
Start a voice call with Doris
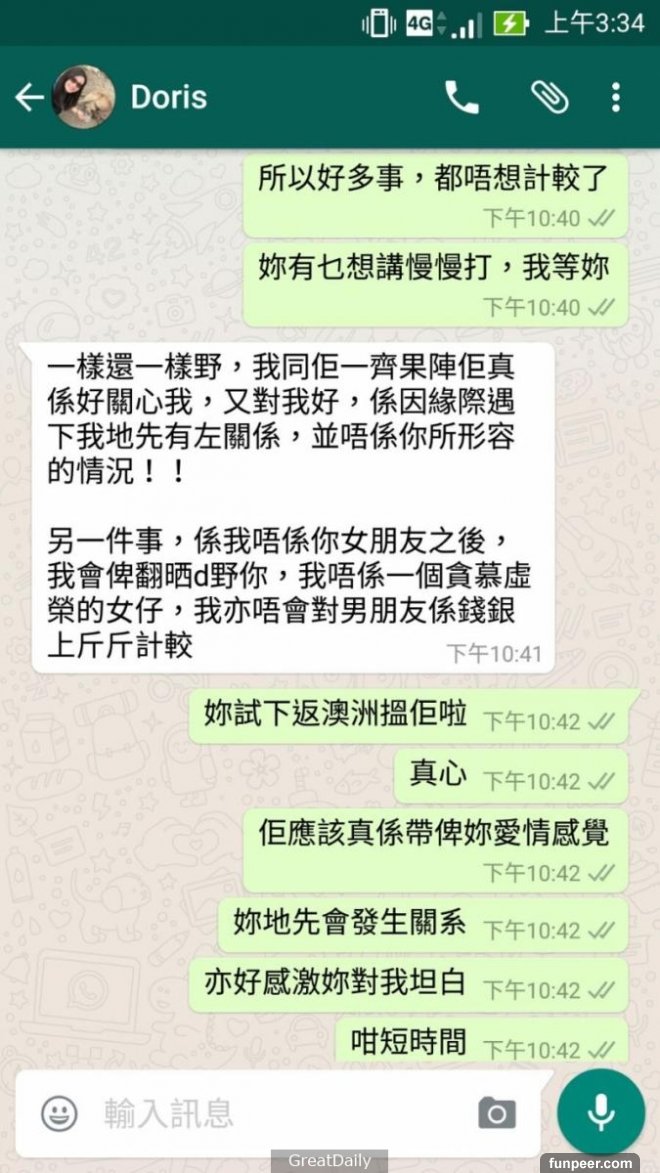pyautogui.click(x=462, y=97)
